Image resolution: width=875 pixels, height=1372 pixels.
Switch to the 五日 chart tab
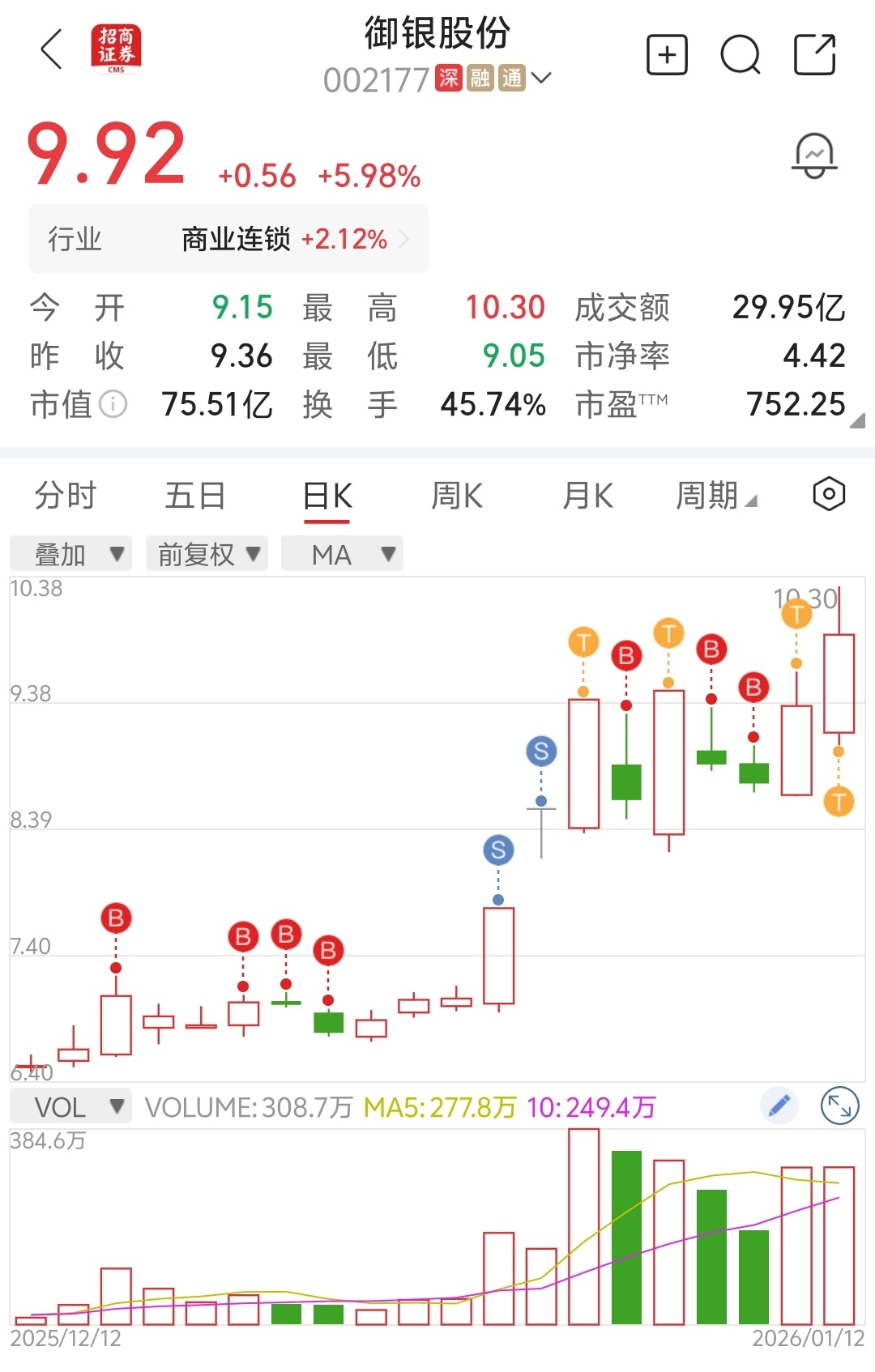(195, 495)
